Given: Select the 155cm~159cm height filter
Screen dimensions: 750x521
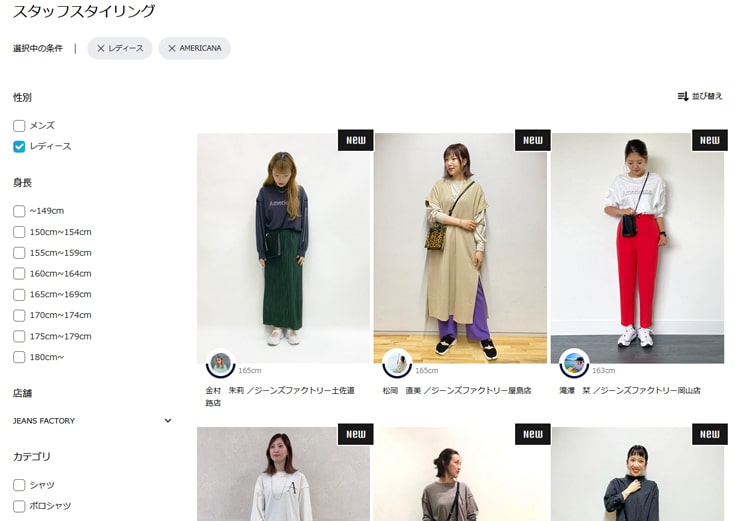Looking at the screenshot, I should click(x=19, y=253).
